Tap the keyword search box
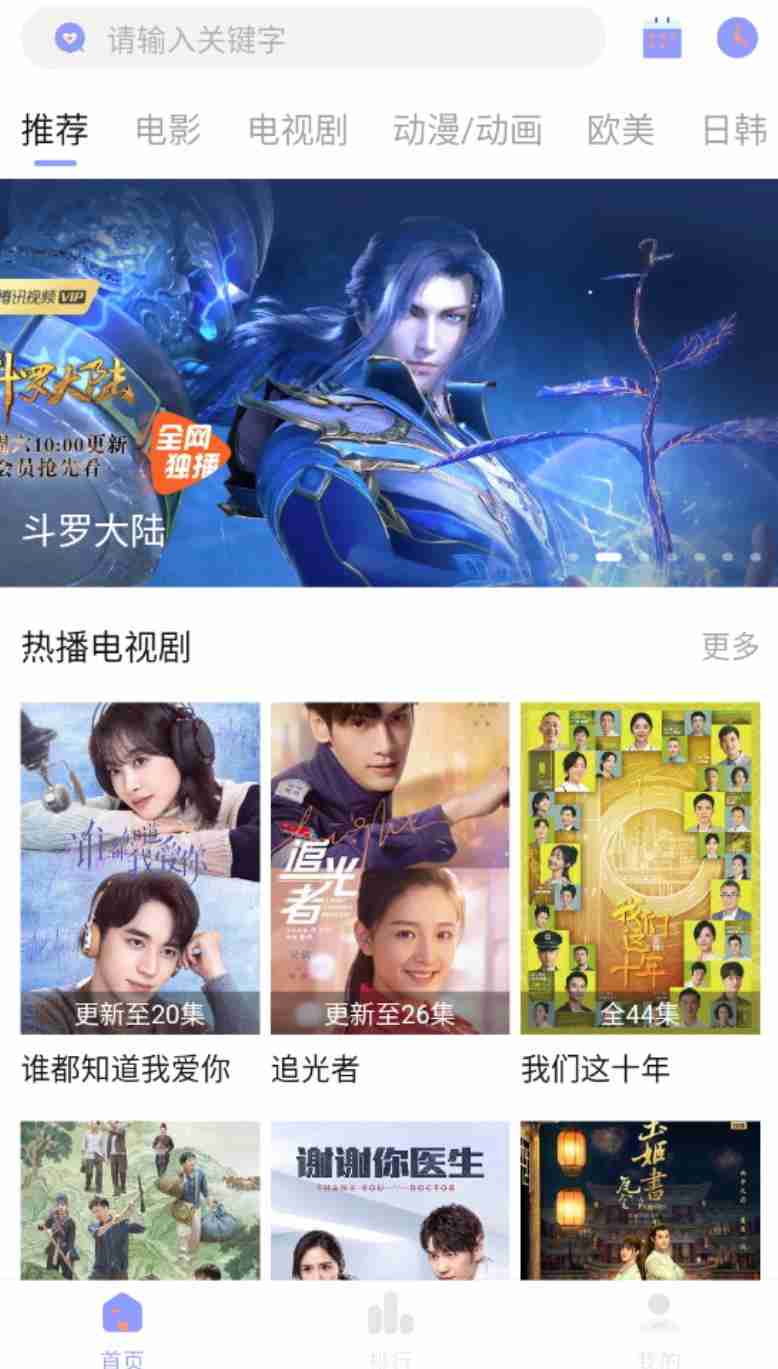778x1369 pixels. click(313, 39)
